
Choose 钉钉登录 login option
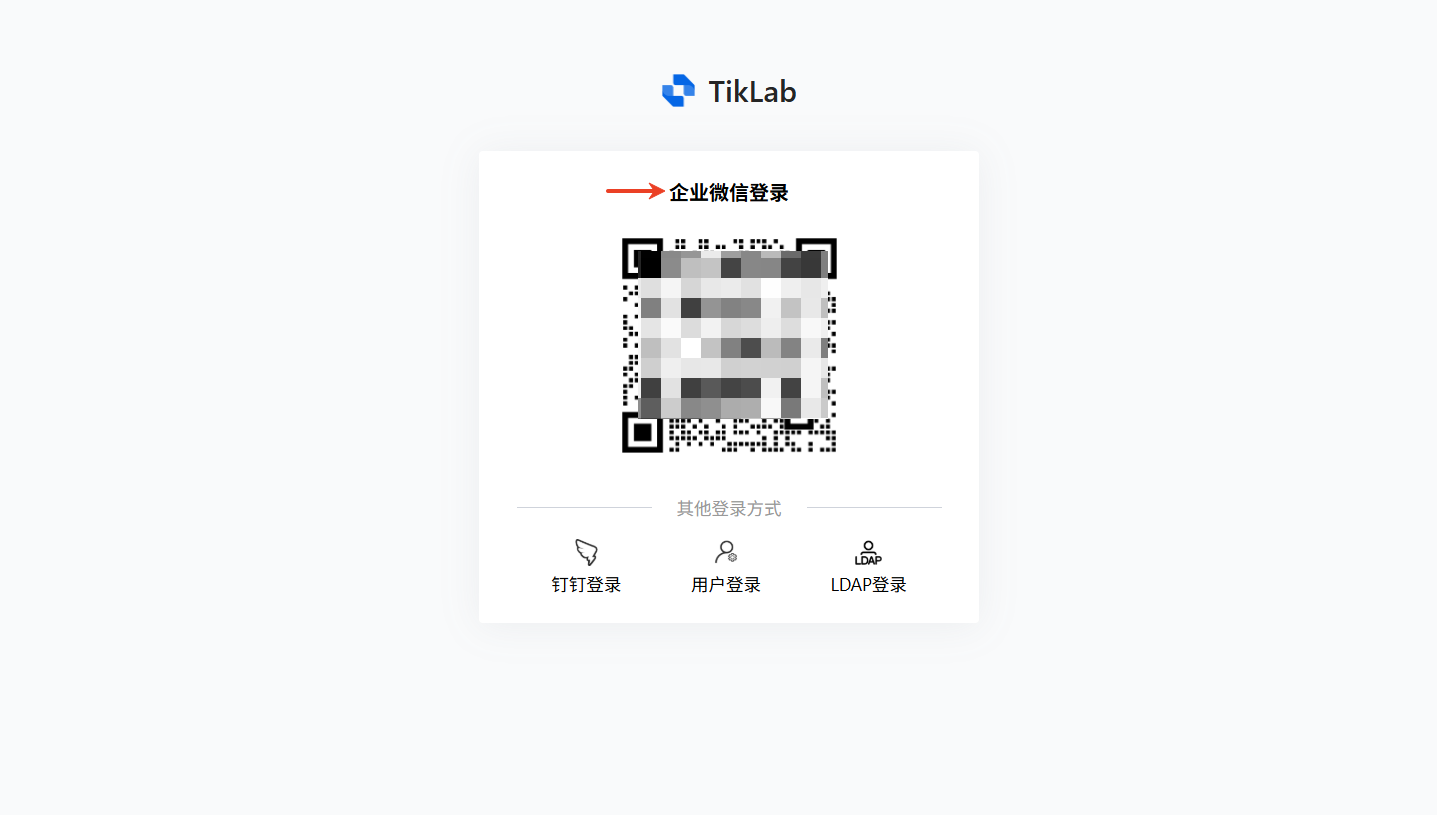pyautogui.click(x=586, y=567)
